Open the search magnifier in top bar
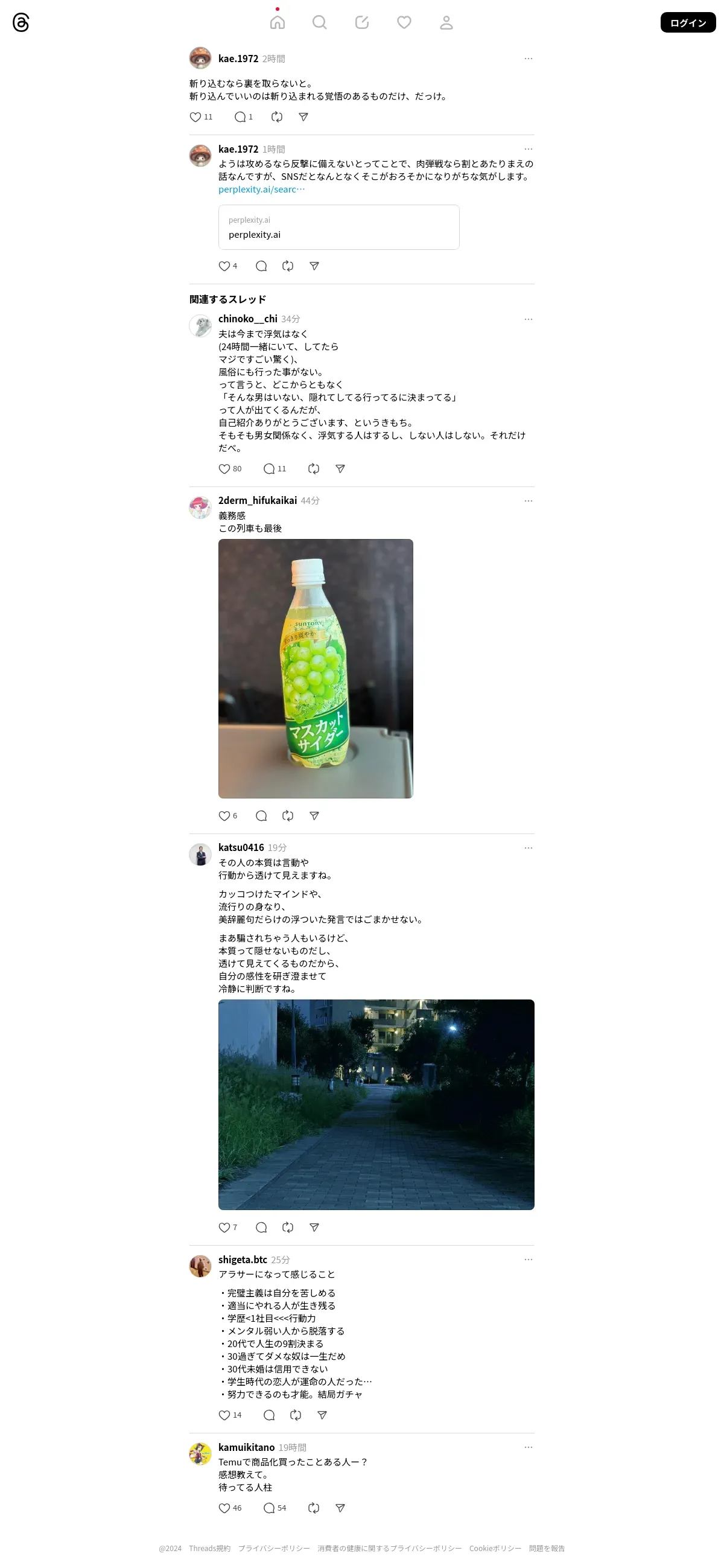The height and width of the screenshot is (1568, 724). coord(319,22)
